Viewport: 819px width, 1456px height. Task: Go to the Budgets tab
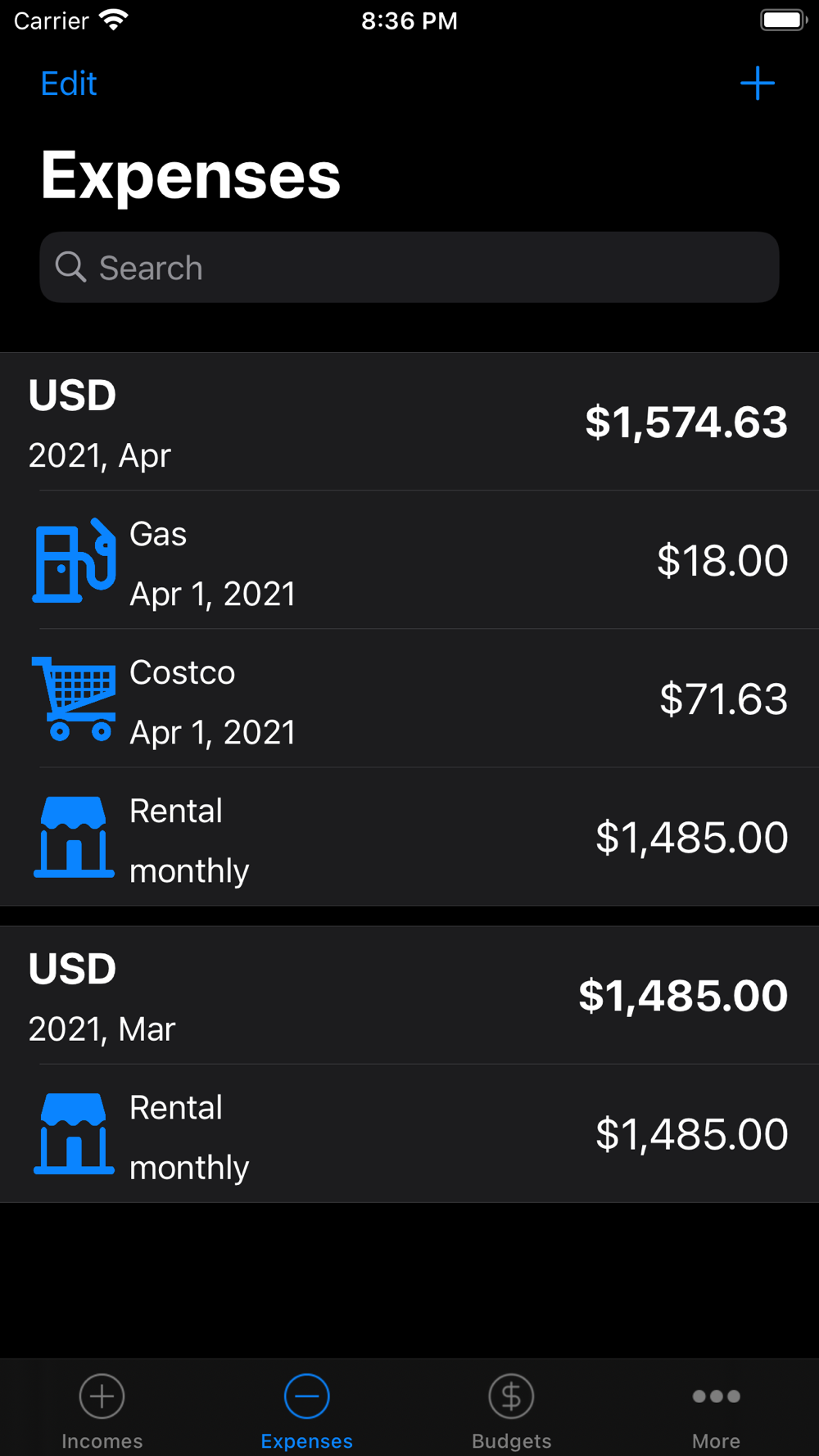(x=512, y=1410)
